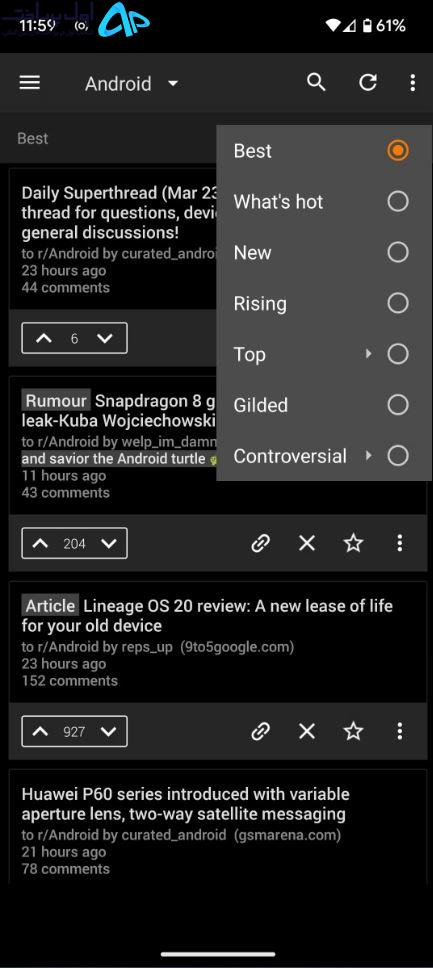Select the What's hot sort option
This screenshot has width=433, height=968.
point(324,201)
